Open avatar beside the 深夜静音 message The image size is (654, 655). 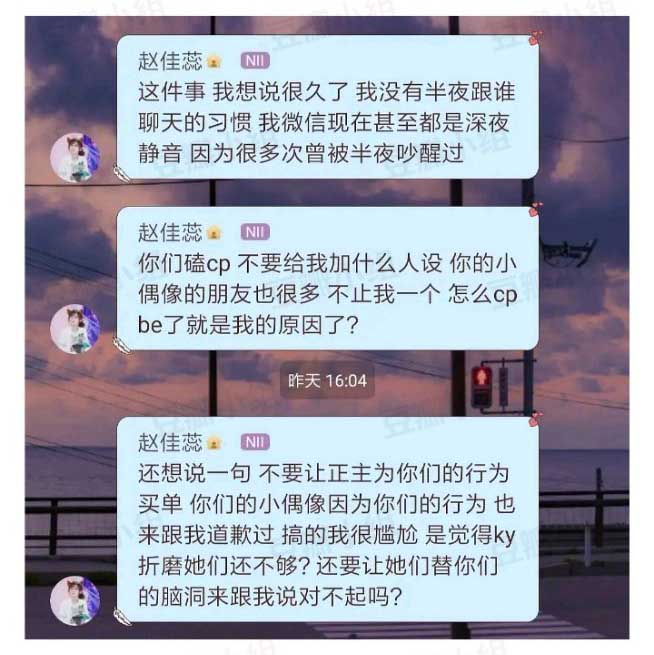tap(76, 158)
